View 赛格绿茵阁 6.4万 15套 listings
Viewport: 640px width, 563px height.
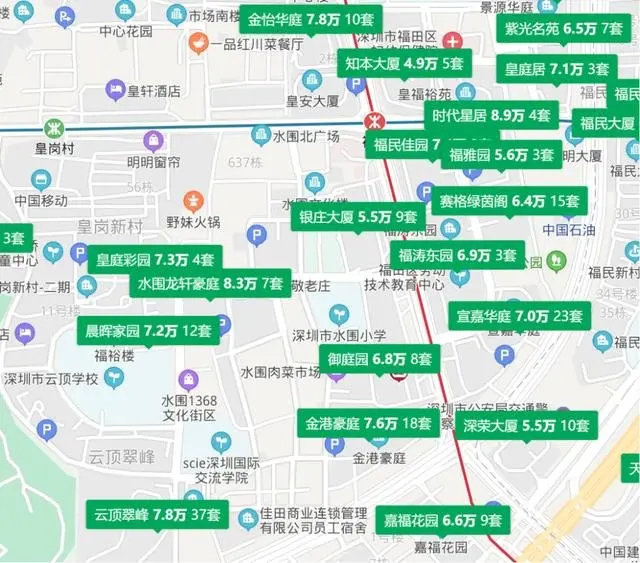[510, 201]
